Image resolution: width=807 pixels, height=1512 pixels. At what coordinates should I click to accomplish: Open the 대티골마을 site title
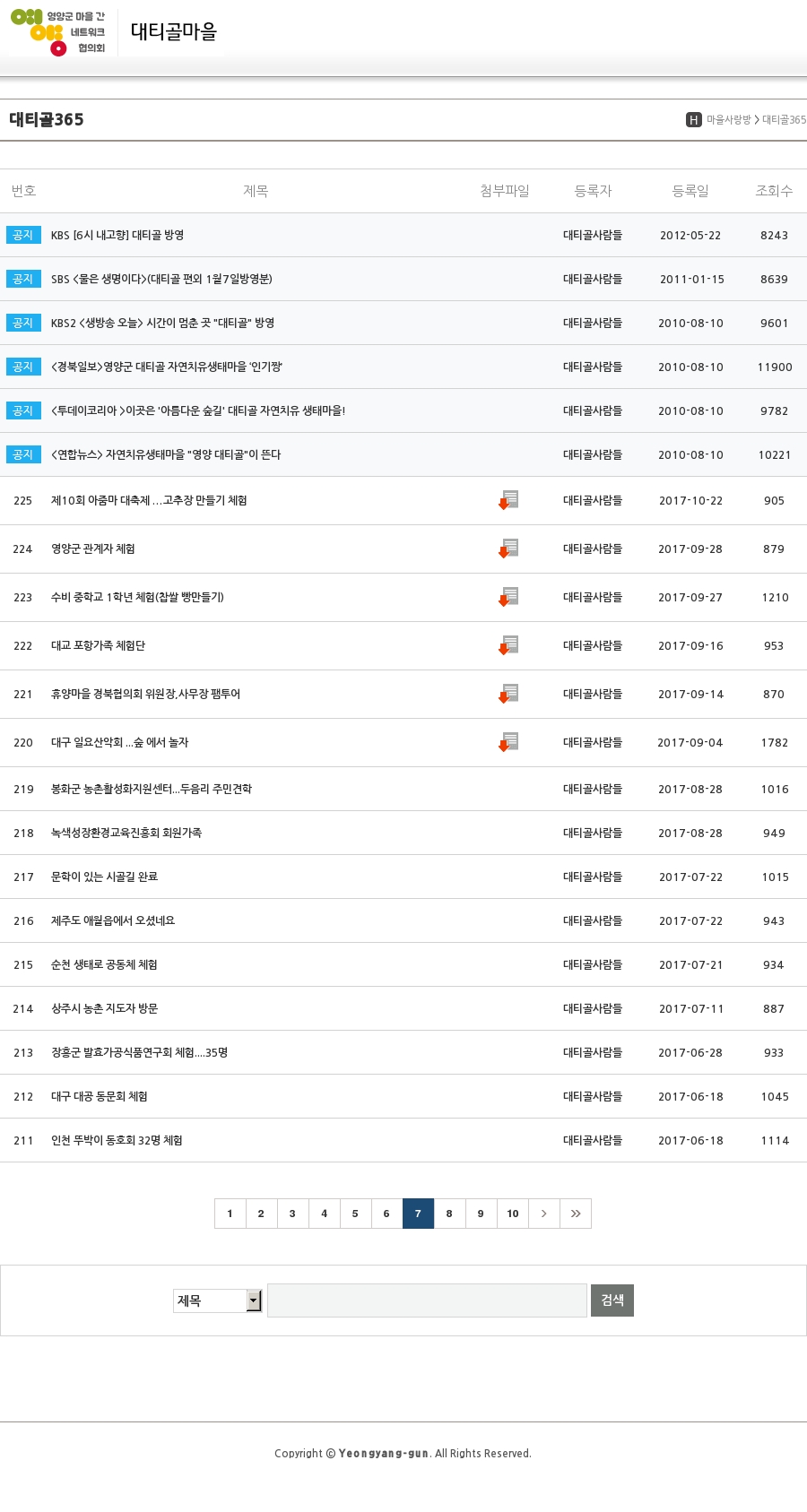coord(174,31)
